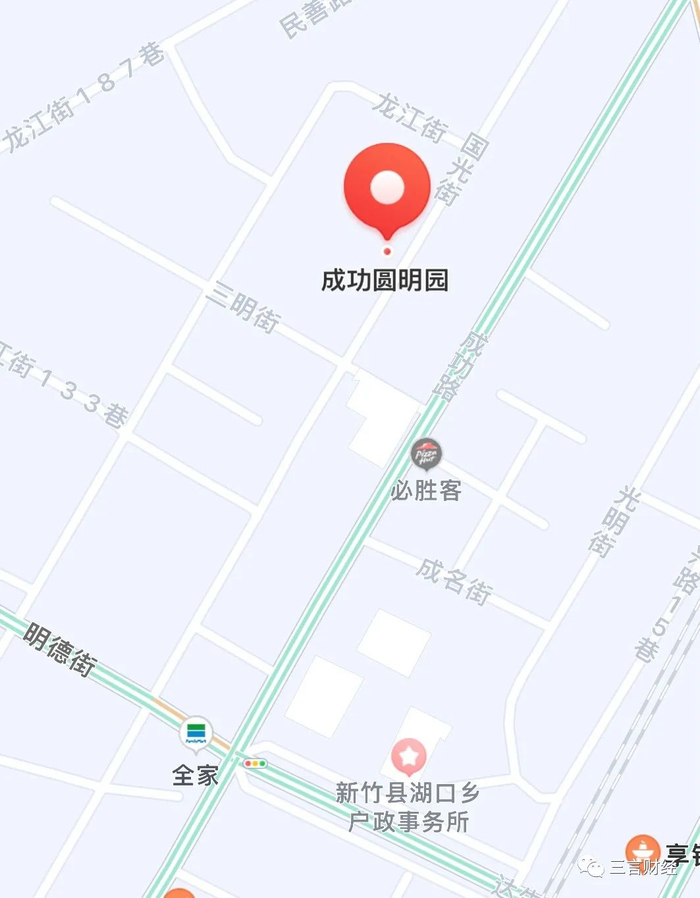Open the 新竹县湖口乡户政事务所 place marker
The width and height of the screenshot is (700, 898).
tap(408, 757)
